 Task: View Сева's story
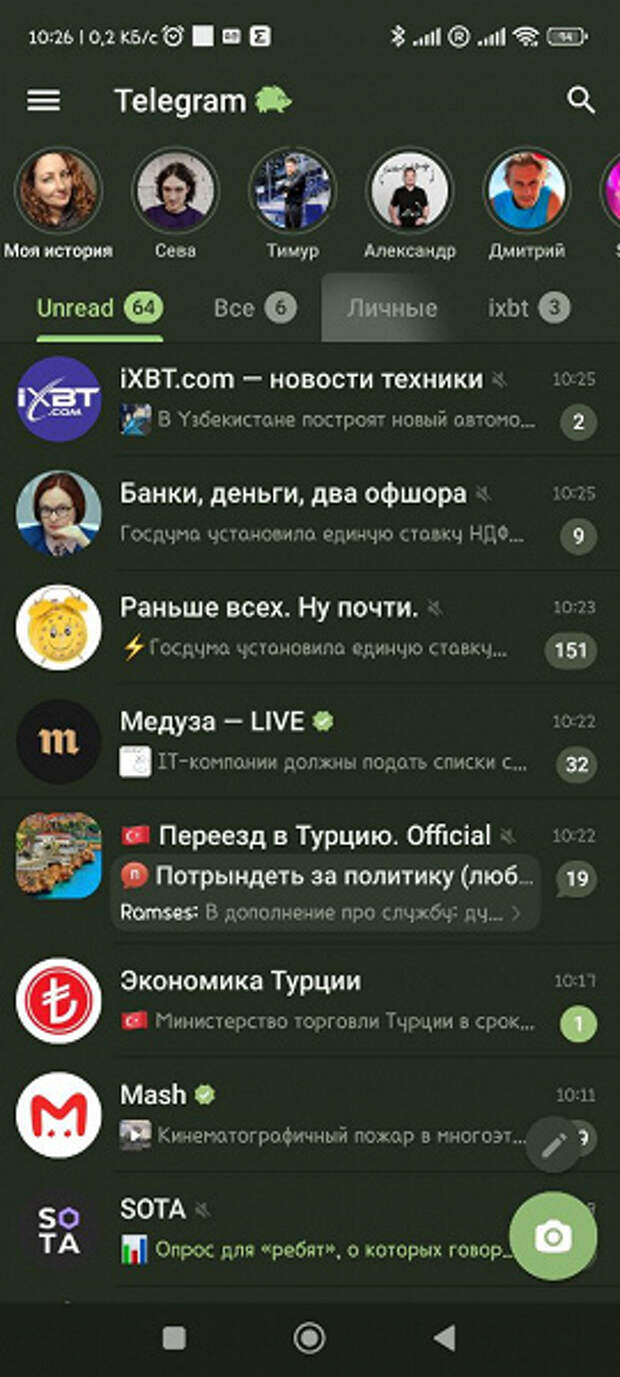(176, 191)
